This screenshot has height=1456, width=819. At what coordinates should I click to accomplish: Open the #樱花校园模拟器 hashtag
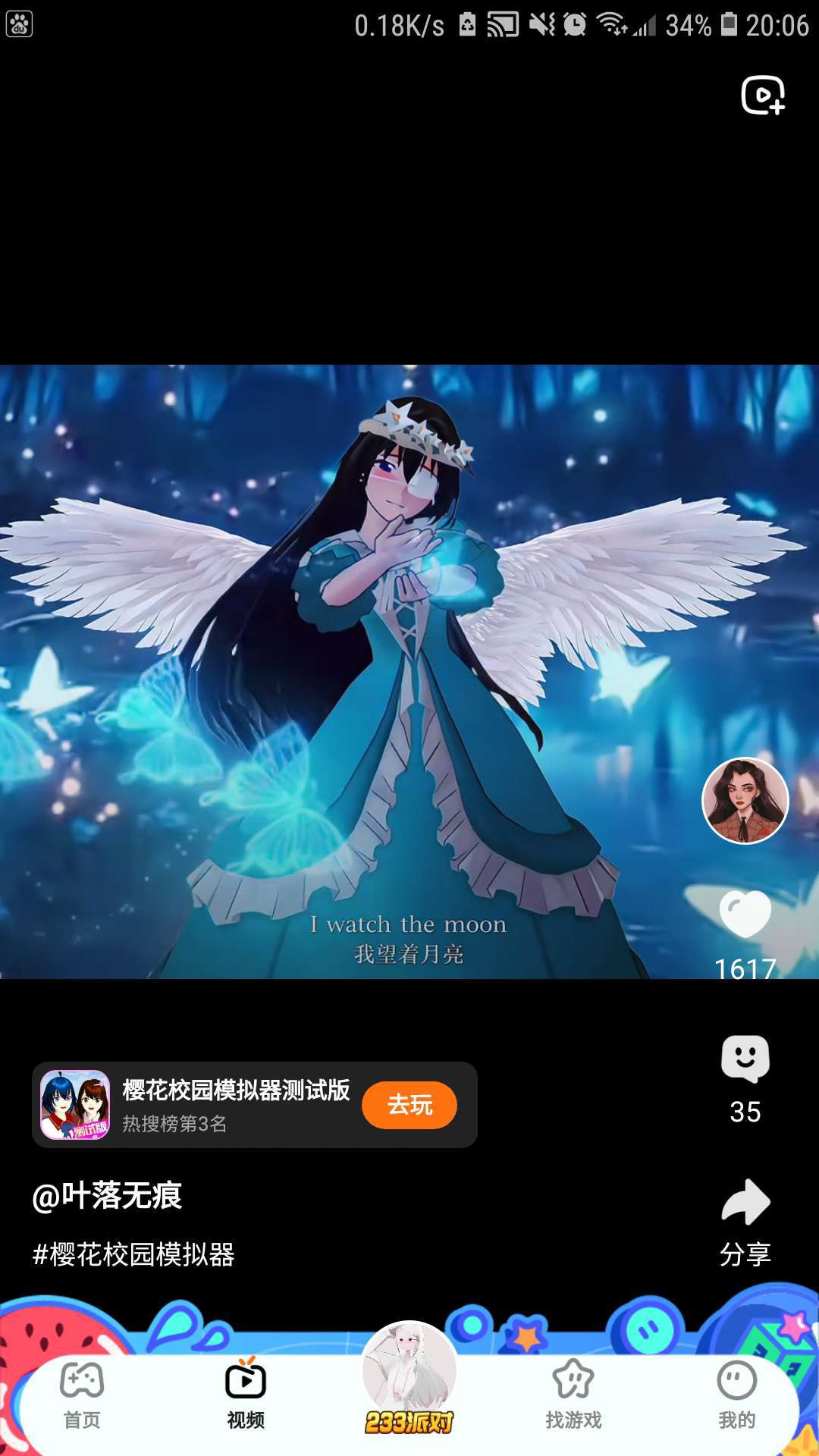point(133,1254)
